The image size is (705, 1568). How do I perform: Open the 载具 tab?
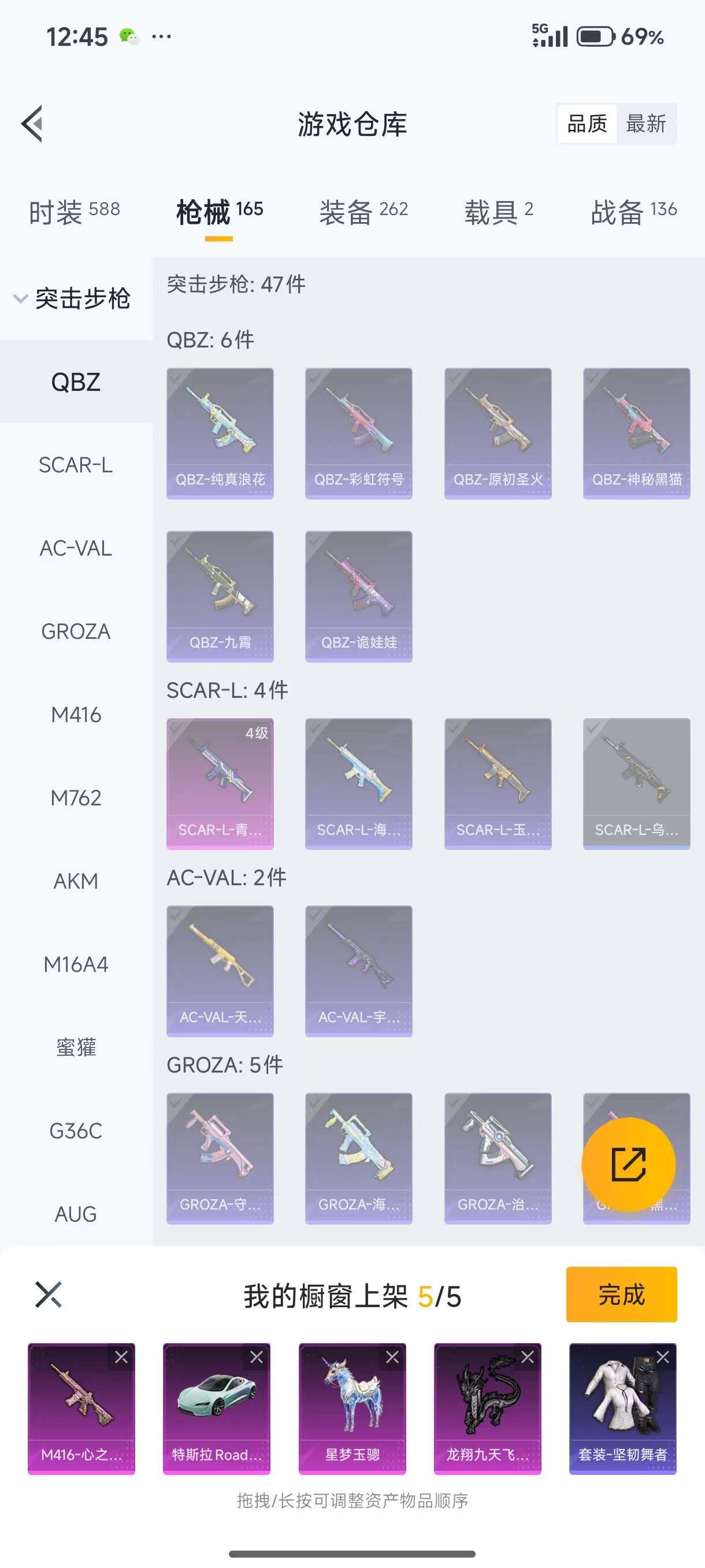498,212
